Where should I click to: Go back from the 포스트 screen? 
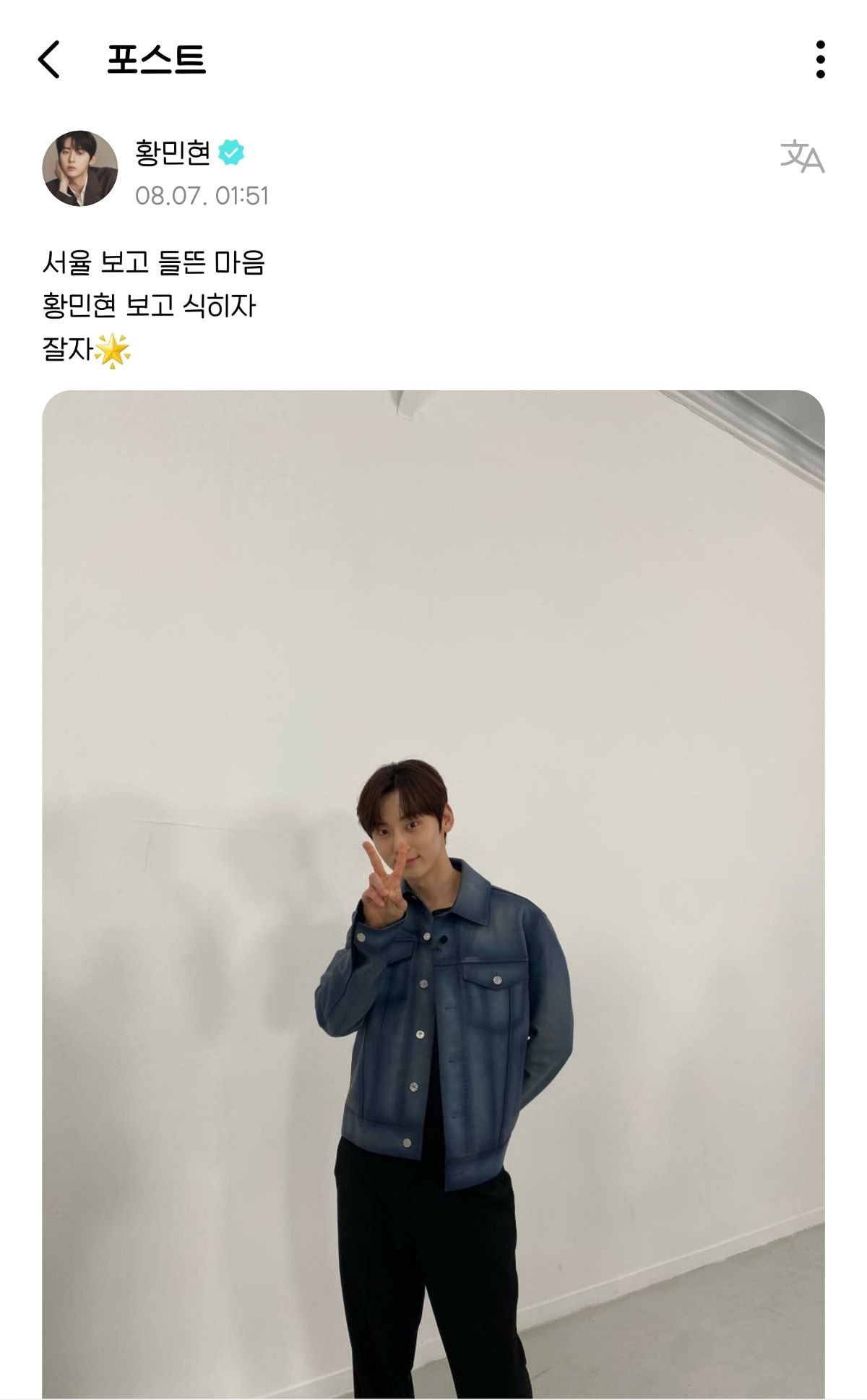coord(49,59)
